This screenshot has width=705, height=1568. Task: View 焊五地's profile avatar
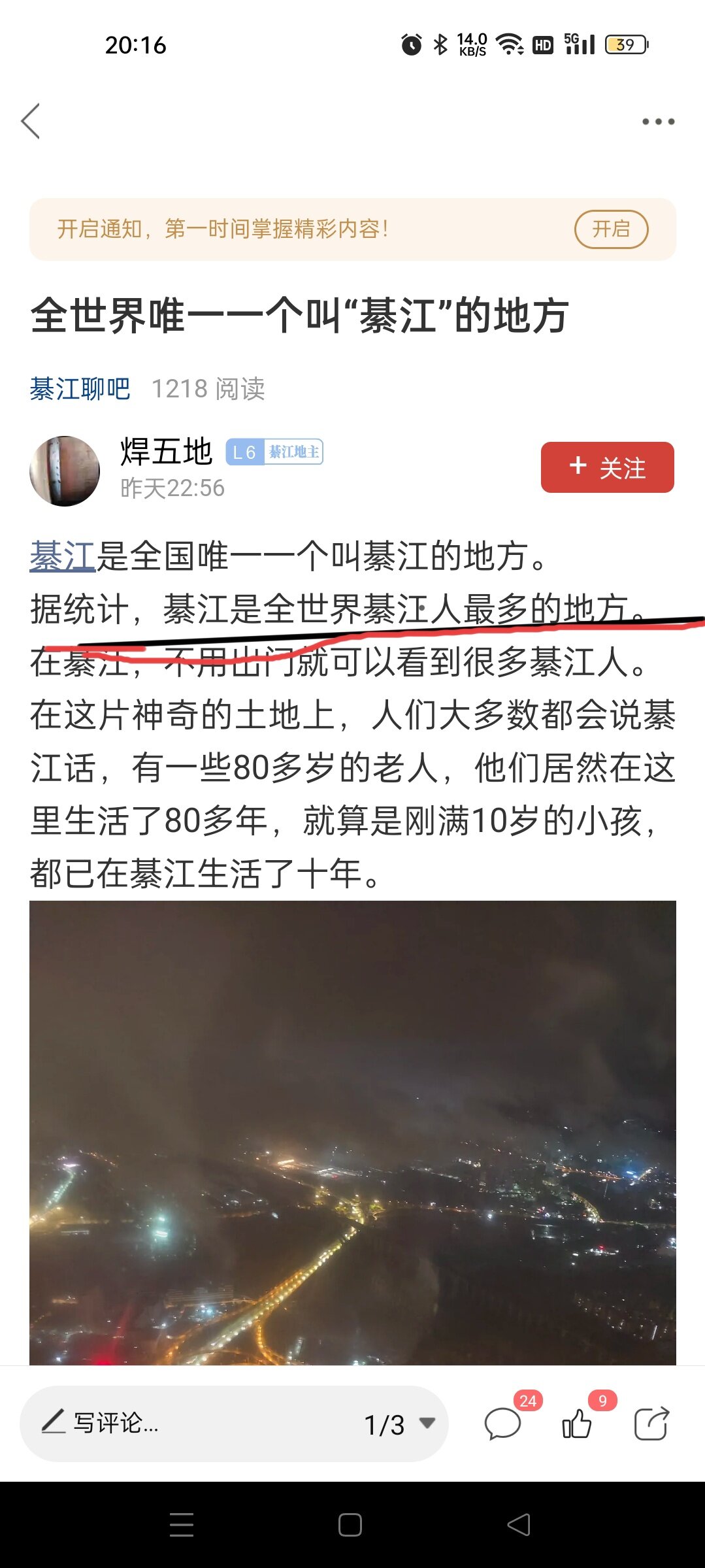point(65,471)
